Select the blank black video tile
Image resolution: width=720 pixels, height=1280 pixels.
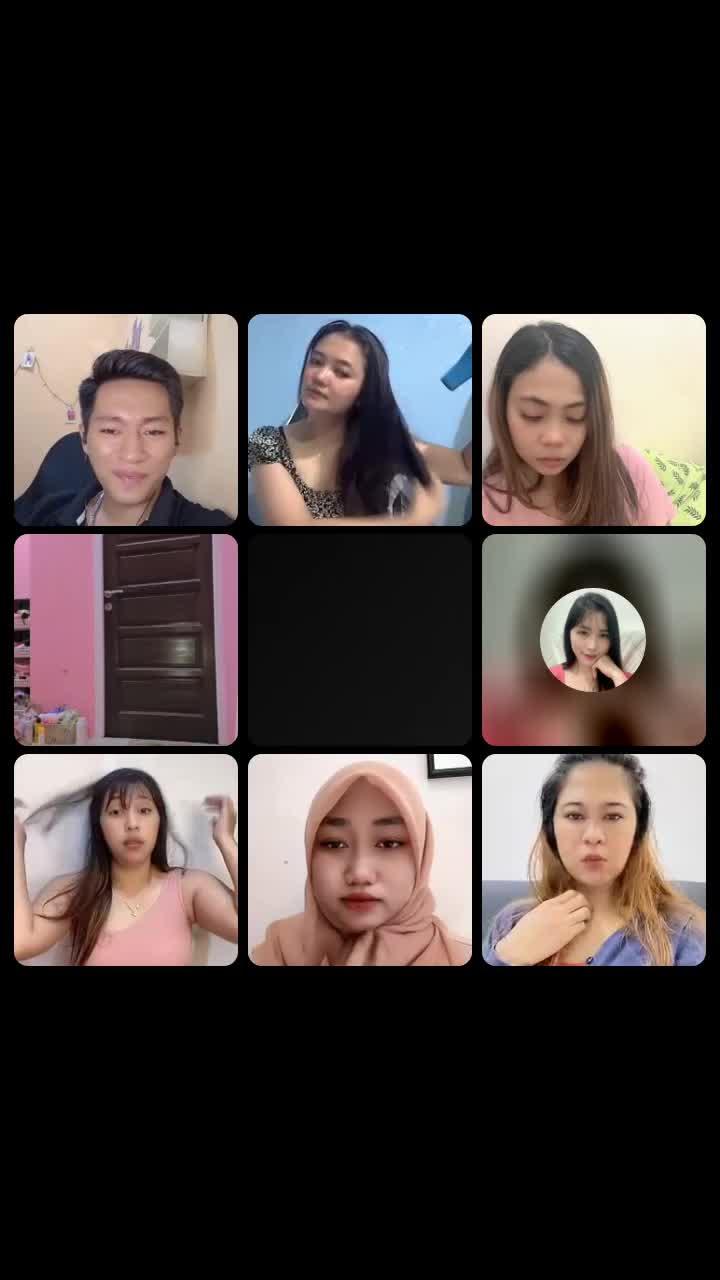(360, 640)
